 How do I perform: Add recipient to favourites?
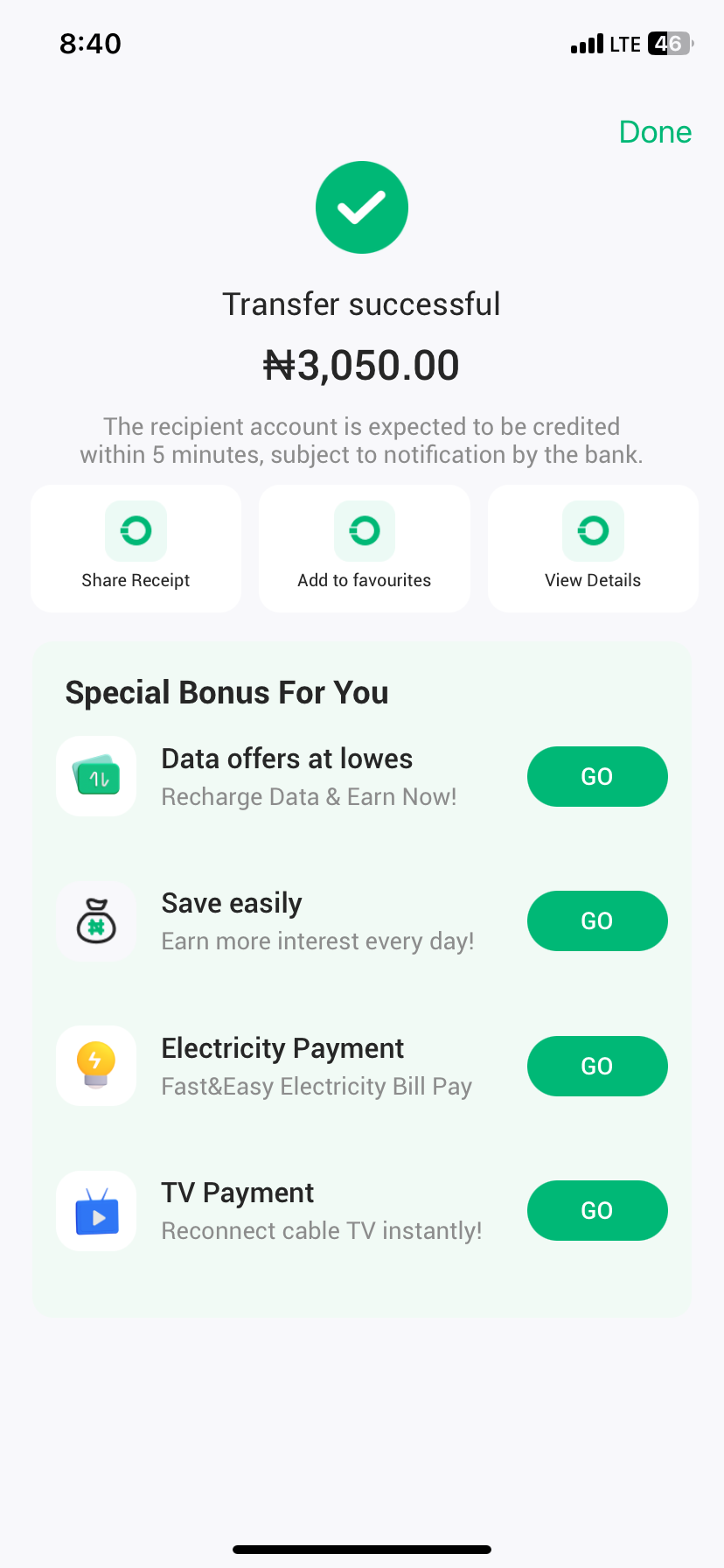[364, 549]
